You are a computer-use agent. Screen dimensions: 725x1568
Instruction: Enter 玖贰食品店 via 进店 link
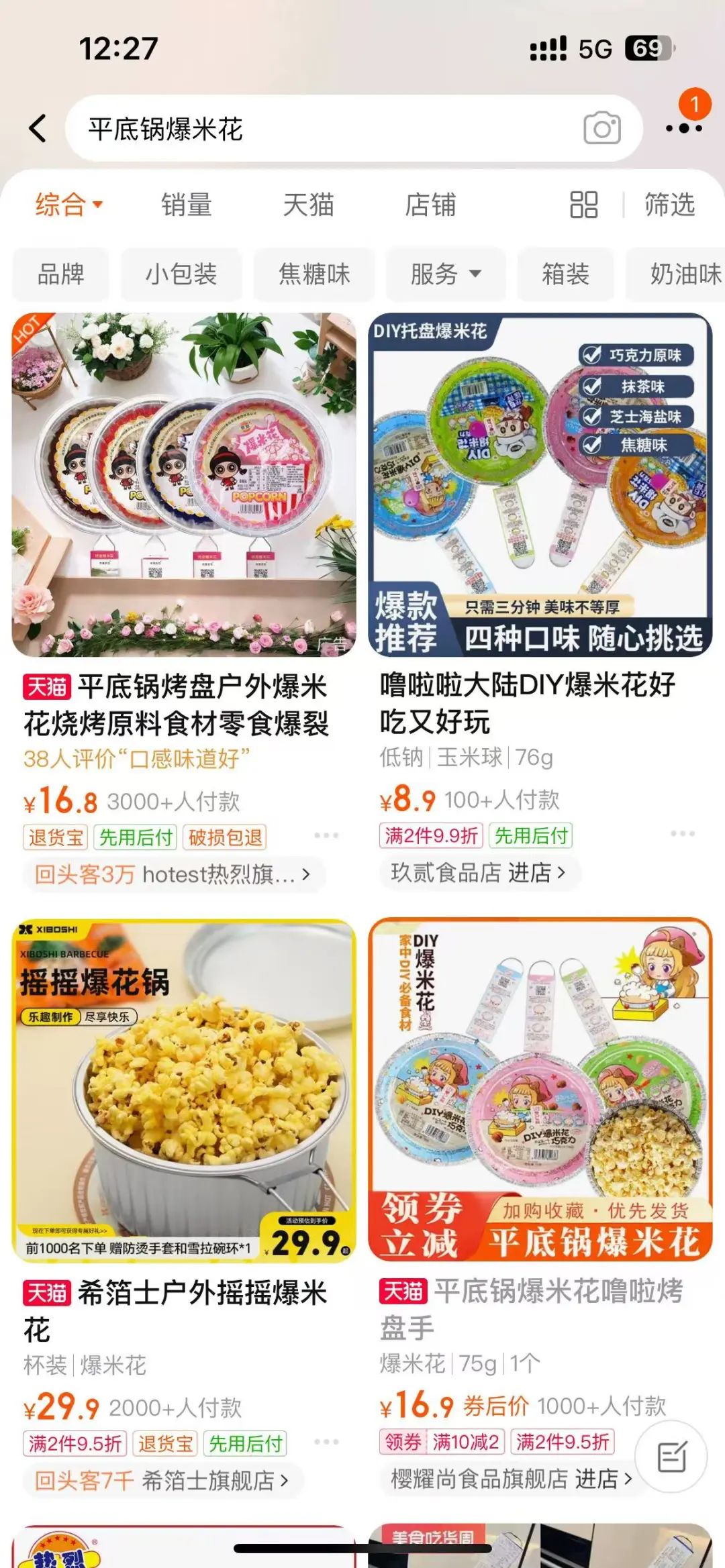536,873
